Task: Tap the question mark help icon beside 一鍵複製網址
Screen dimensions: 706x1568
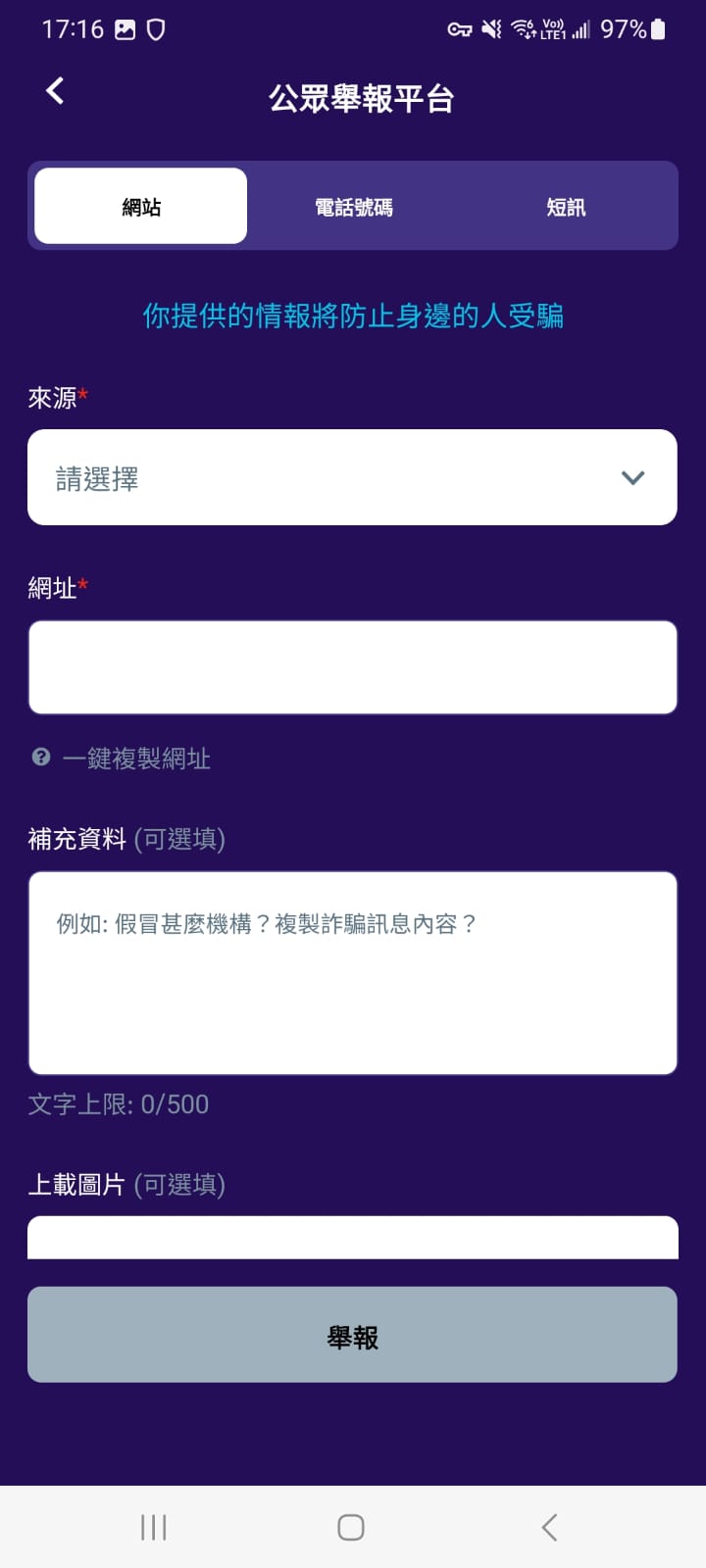Action: point(40,758)
